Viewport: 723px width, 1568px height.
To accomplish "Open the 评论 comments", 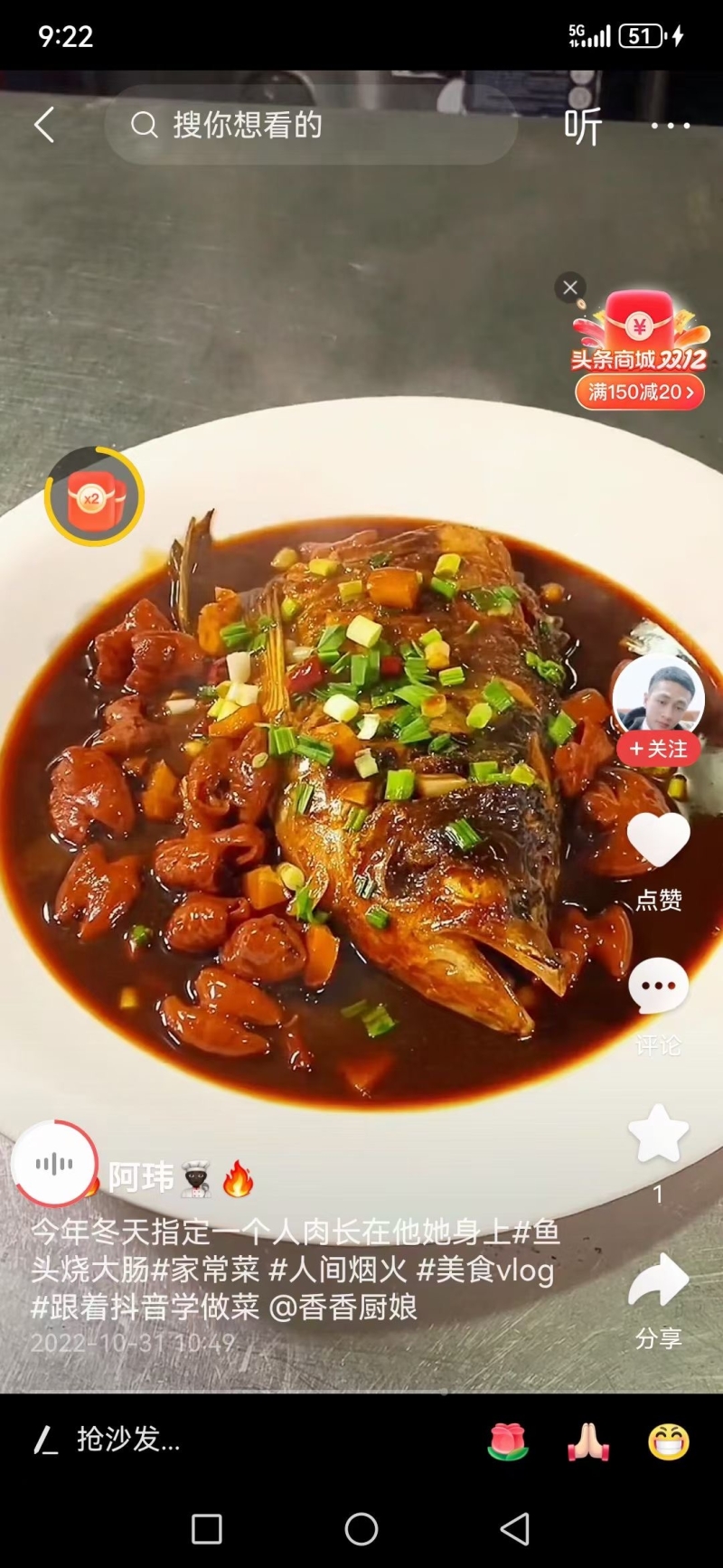I will pyautogui.click(x=658, y=987).
